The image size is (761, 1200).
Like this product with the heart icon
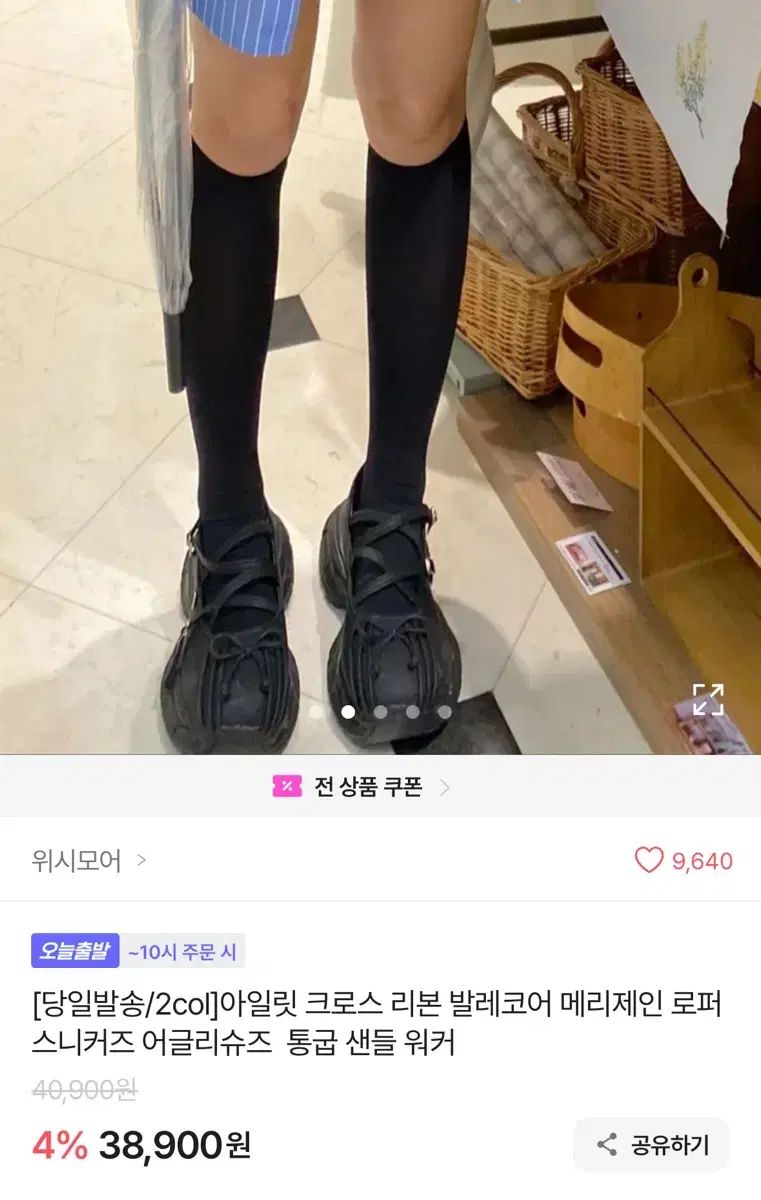coord(649,861)
